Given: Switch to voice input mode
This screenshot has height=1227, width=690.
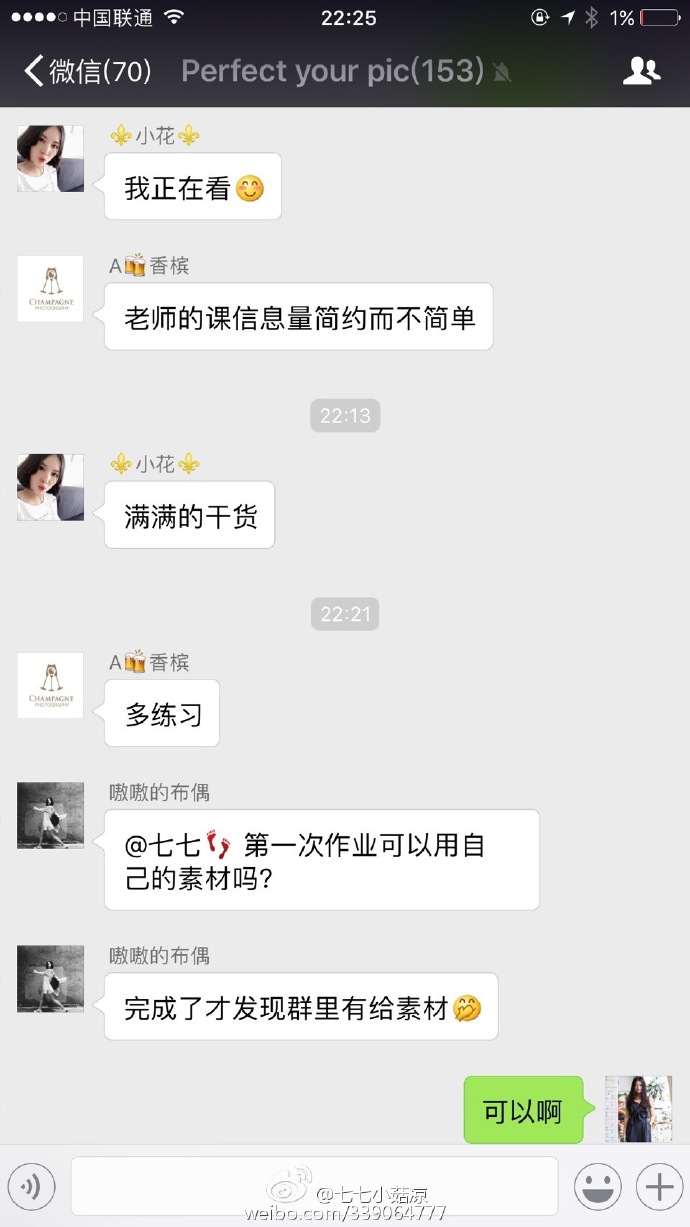Looking at the screenshot, I should (x=31, y=1187).
